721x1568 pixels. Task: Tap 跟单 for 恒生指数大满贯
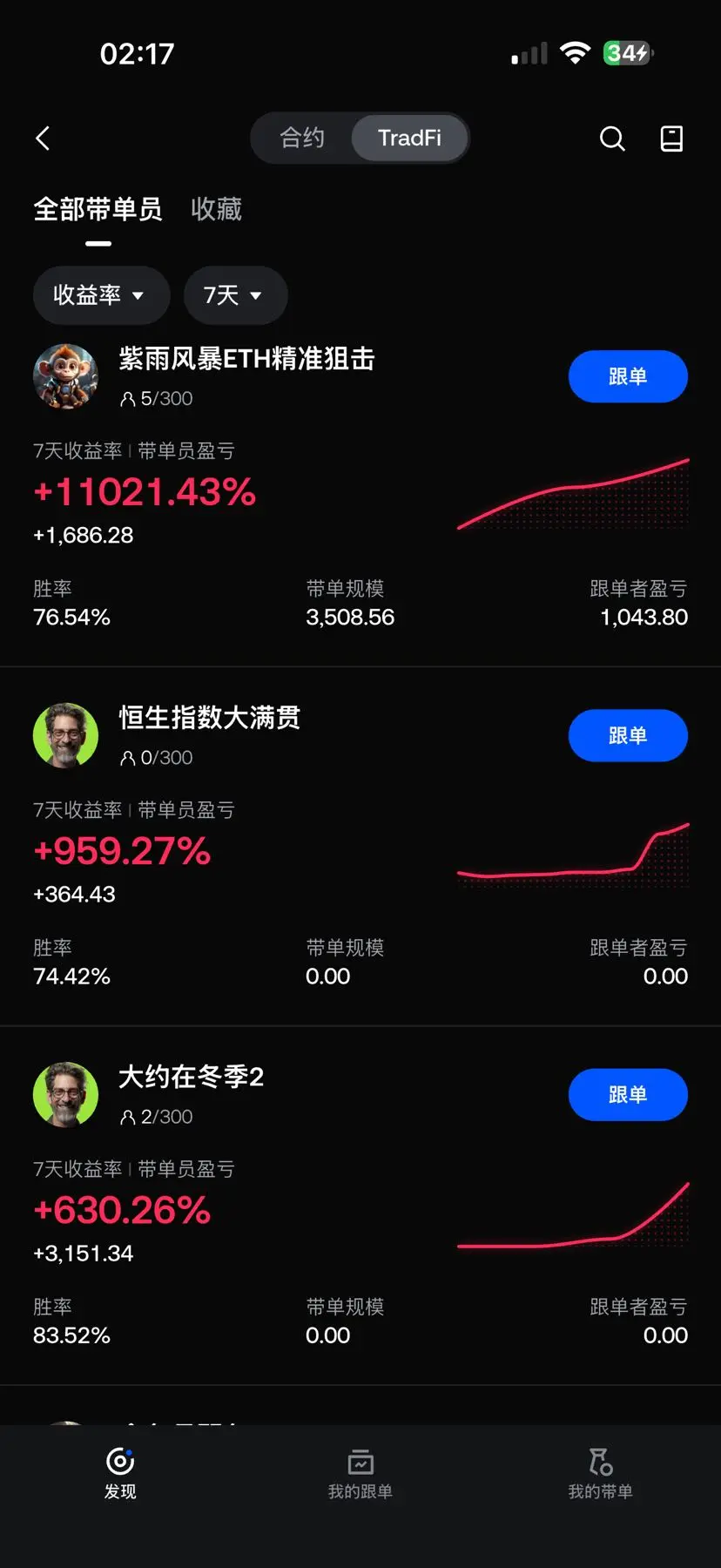point(628,735)
